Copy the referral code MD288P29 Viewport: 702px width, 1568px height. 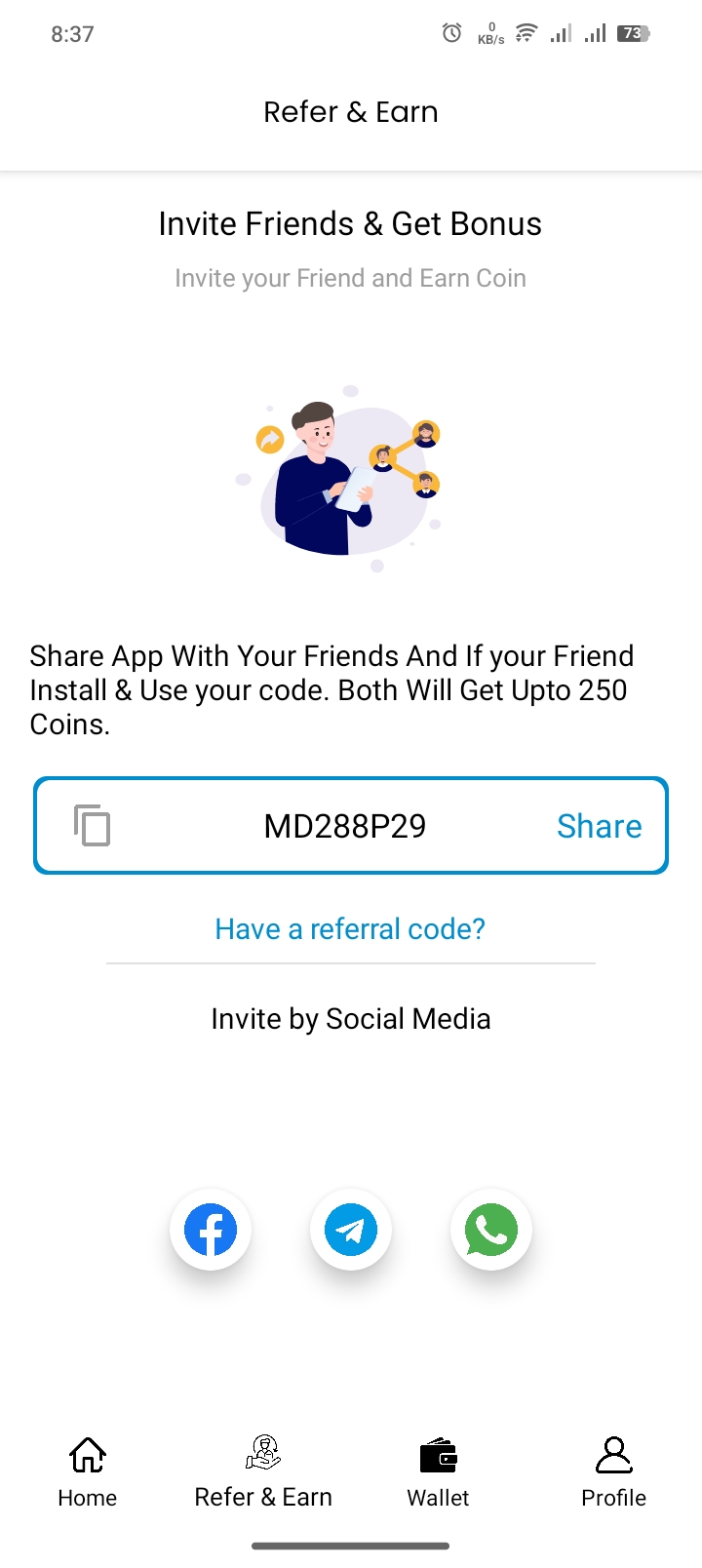92,825
